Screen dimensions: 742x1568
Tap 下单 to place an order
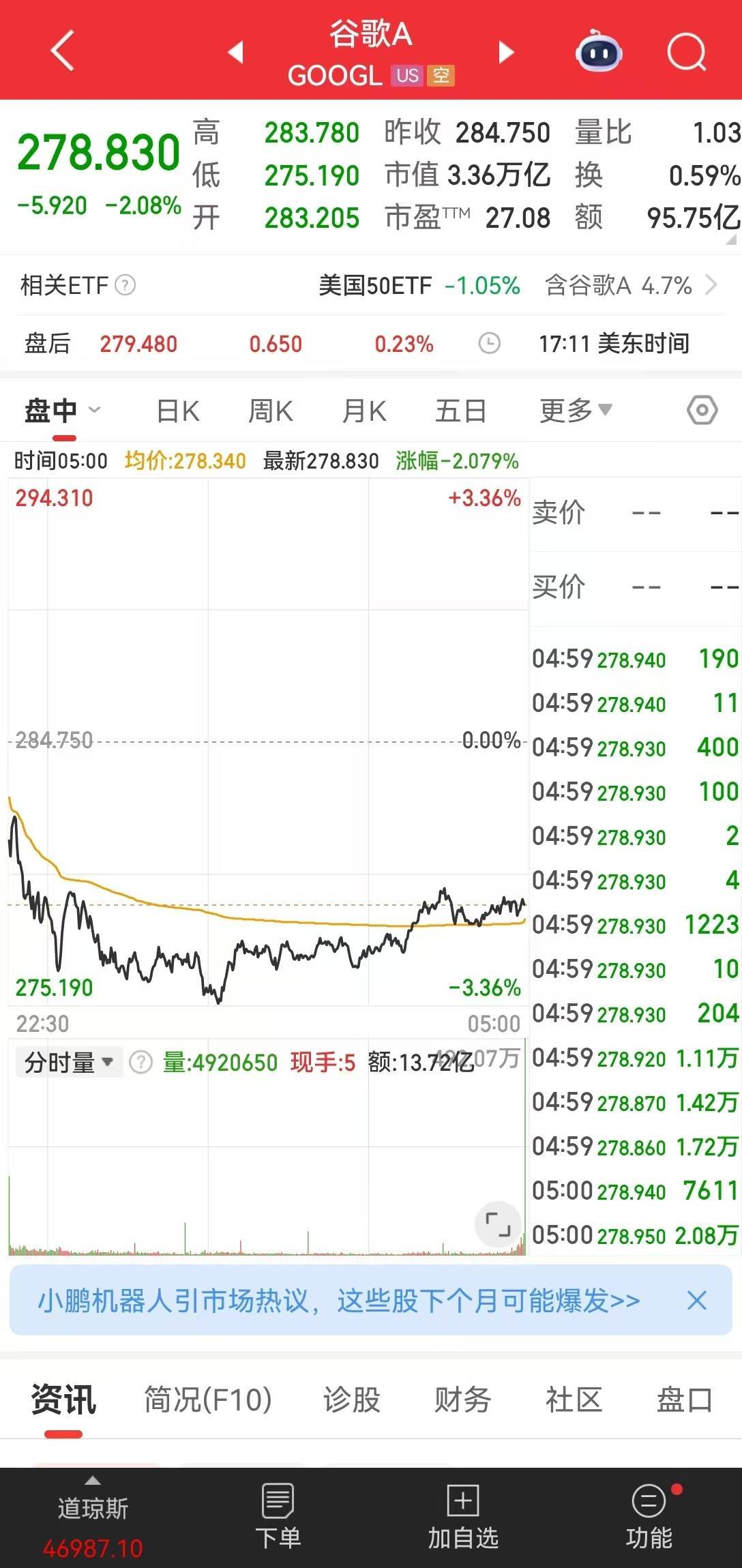coord(278,1515)
